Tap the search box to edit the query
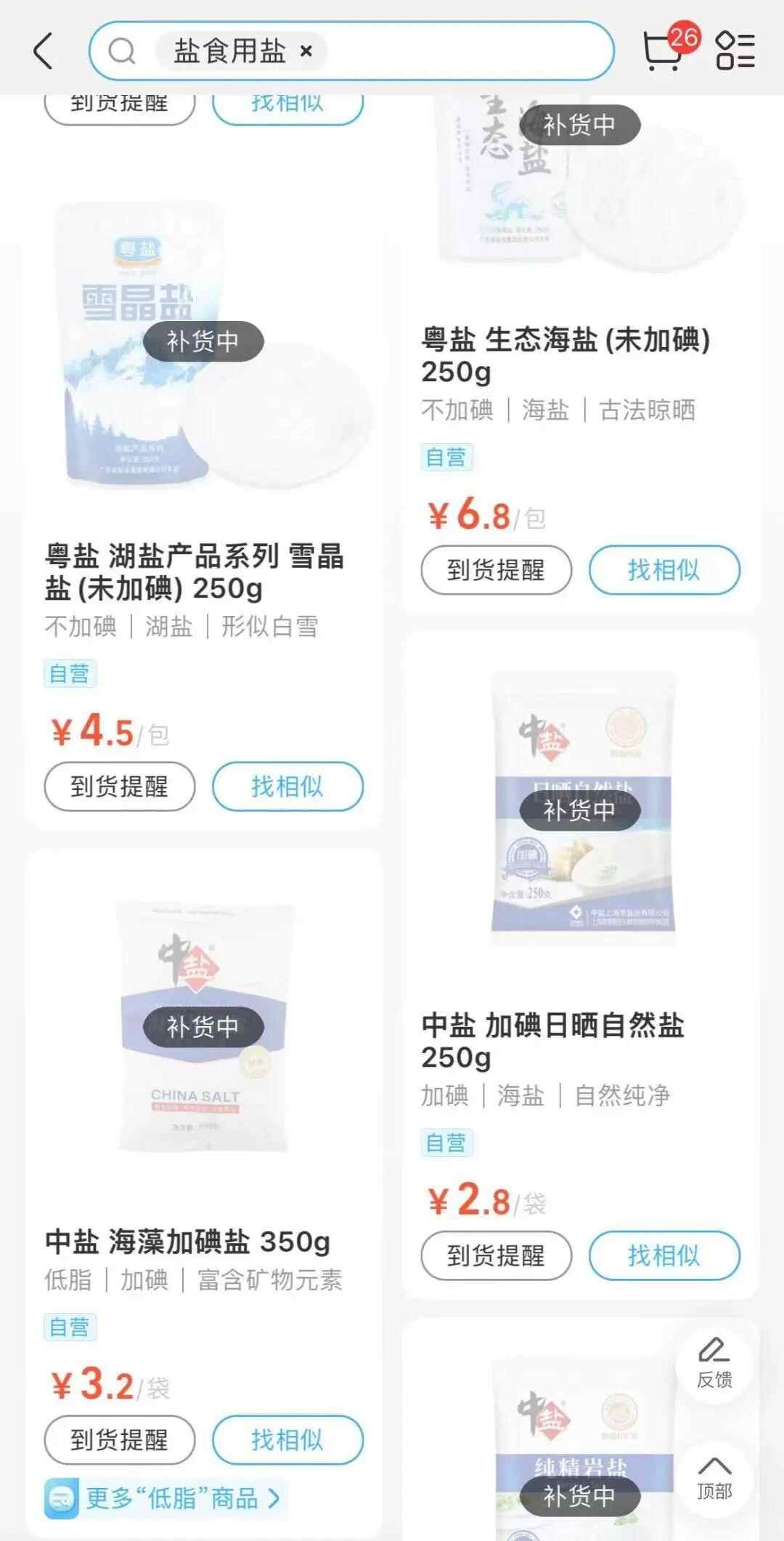The image size is (784, 1541). tap(465, 51)
